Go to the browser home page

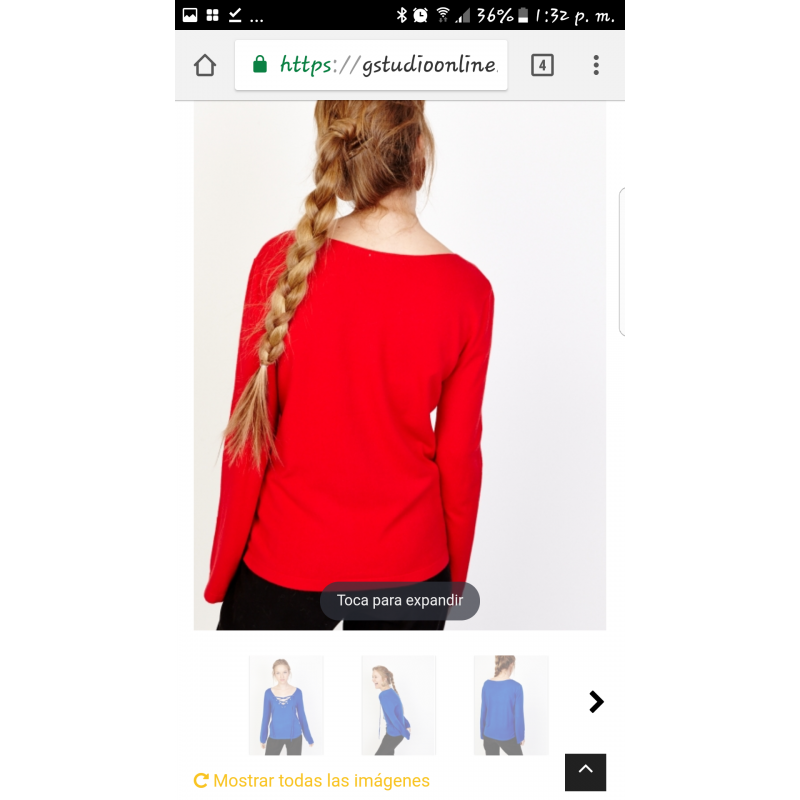(x=205, y=66)
